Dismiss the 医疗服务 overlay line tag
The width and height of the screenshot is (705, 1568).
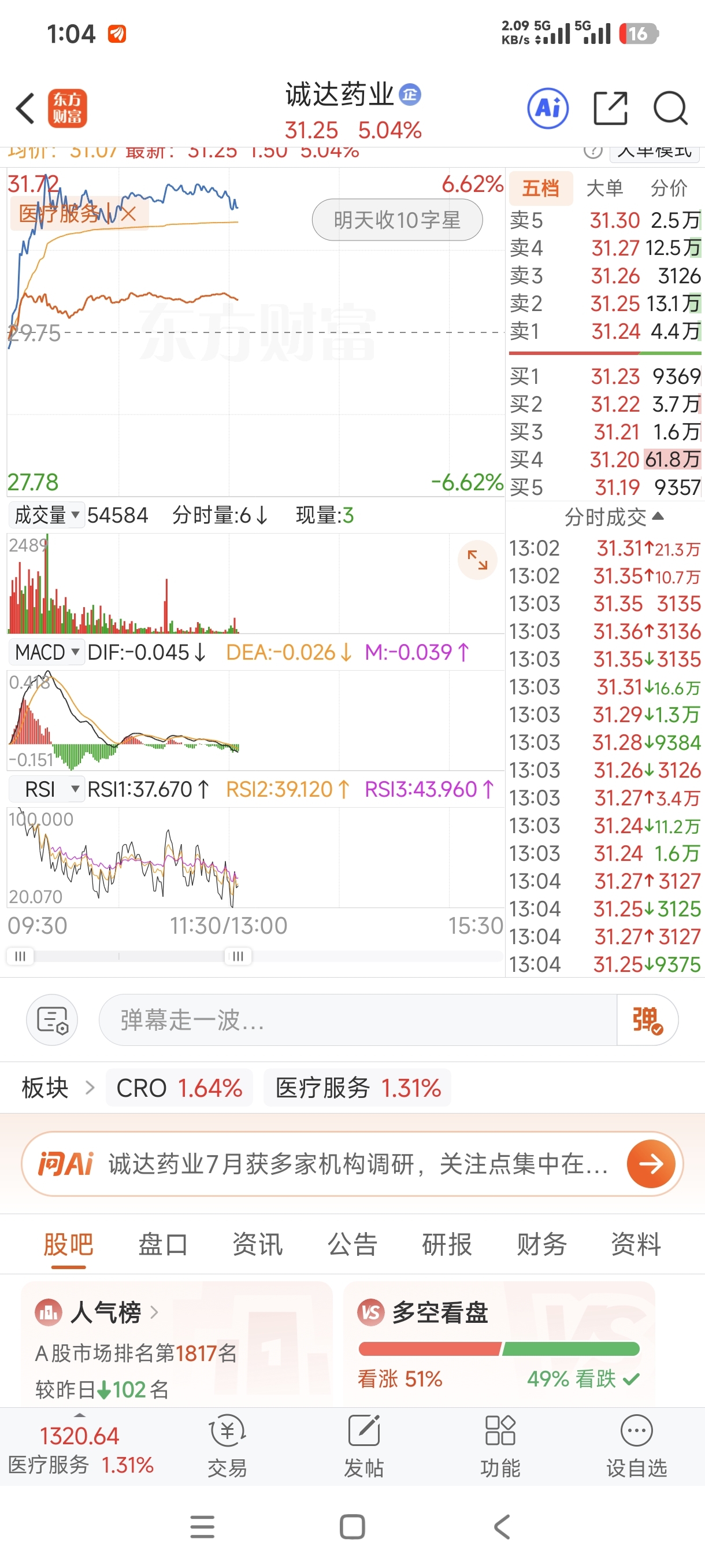pos(128,214)
